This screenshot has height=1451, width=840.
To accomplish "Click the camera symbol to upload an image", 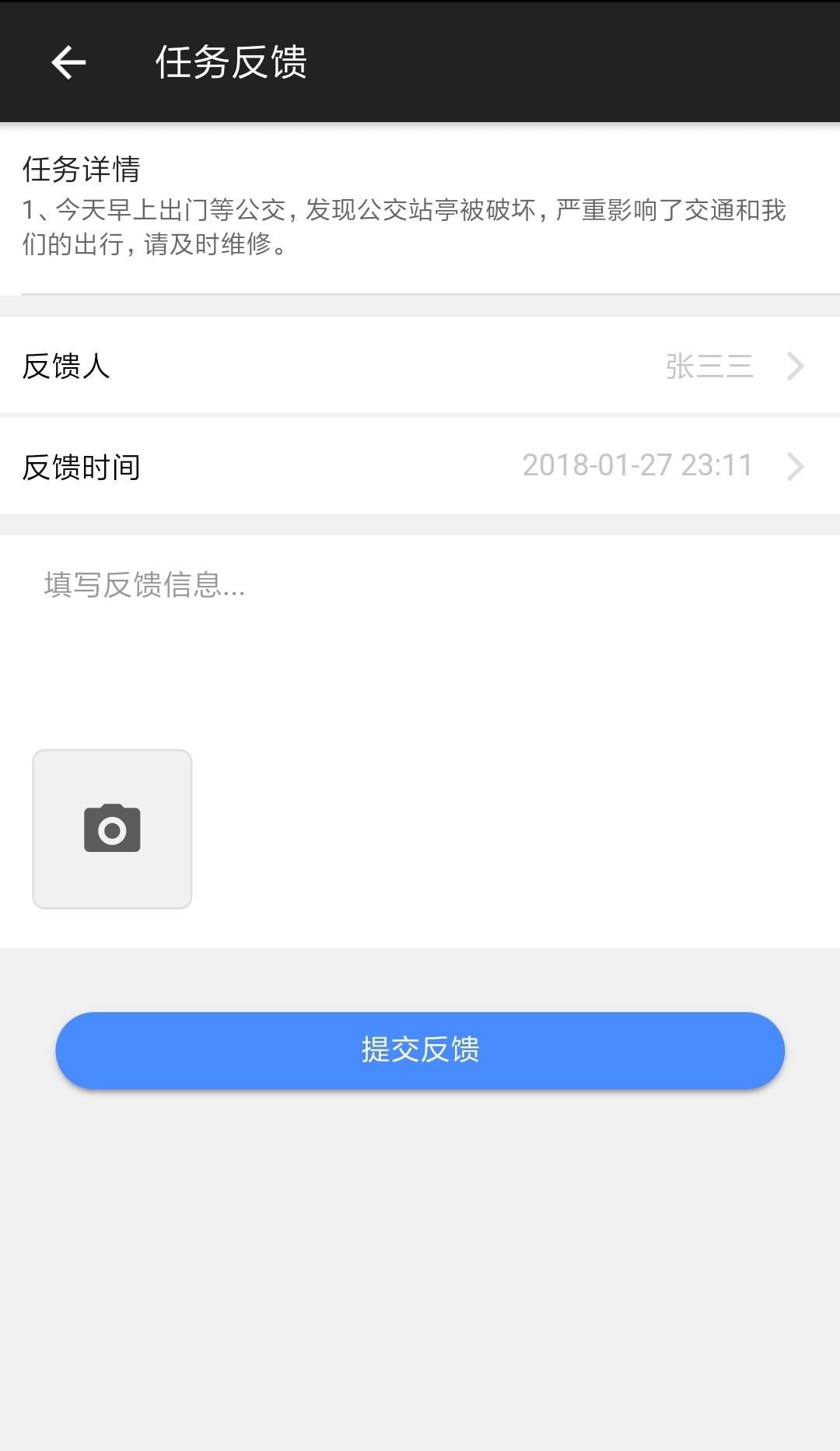I will (112, 829).
